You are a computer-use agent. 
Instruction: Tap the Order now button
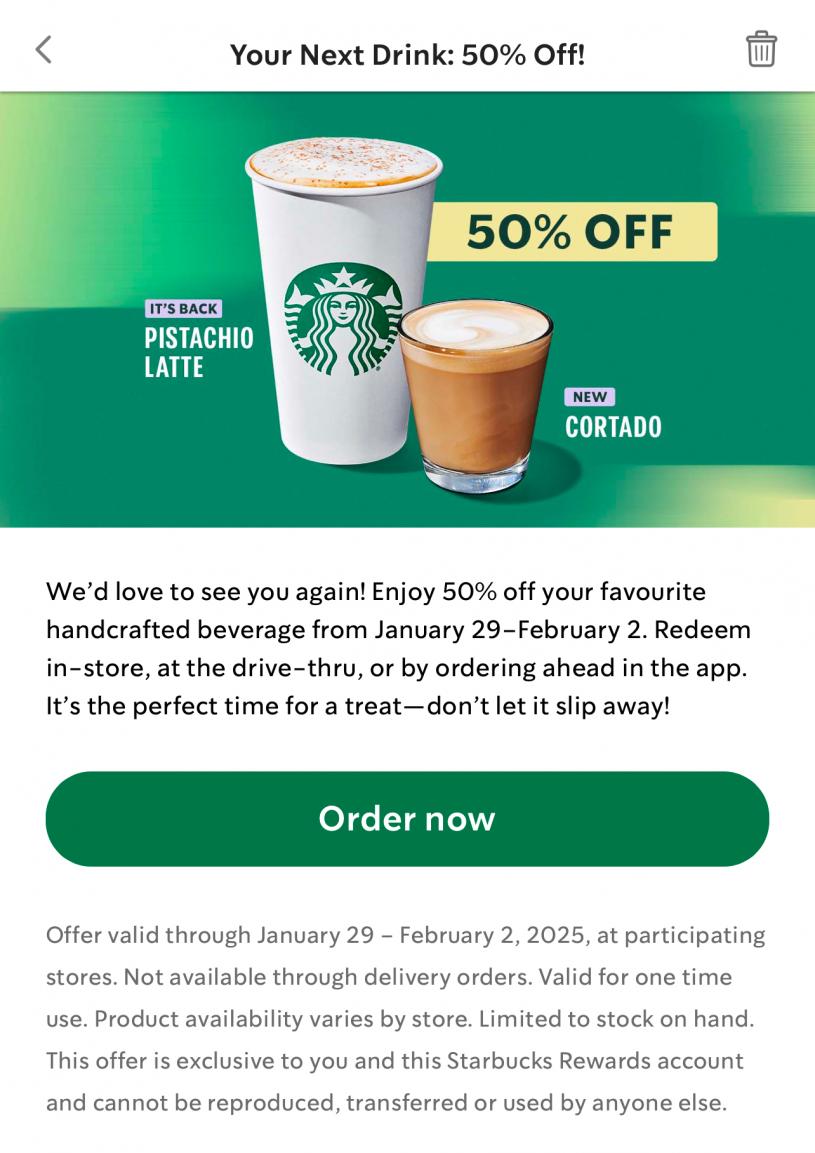pyautogui.click(x=407, y=818)
